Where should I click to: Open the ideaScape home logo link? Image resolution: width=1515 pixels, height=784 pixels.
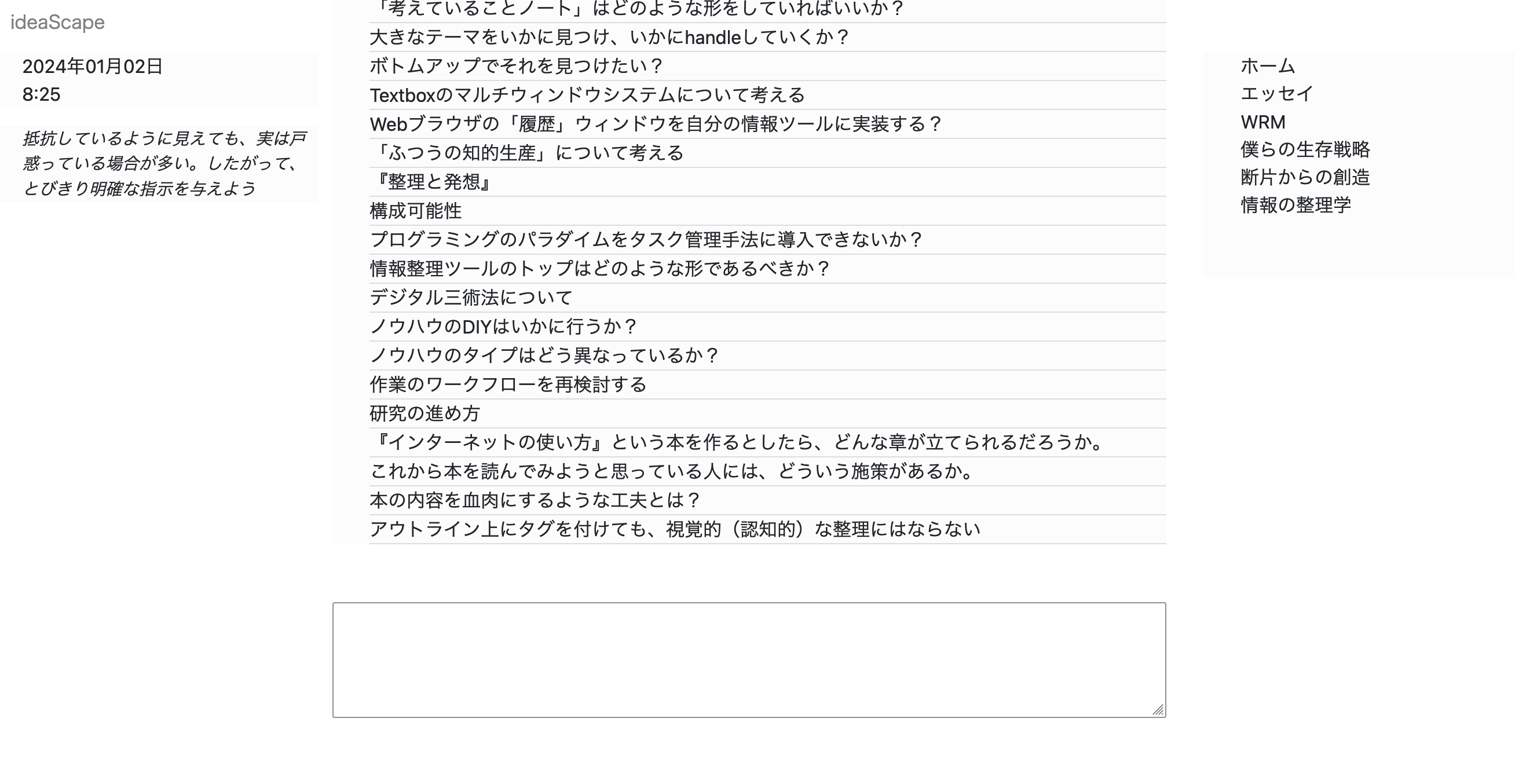pos(57,23)
